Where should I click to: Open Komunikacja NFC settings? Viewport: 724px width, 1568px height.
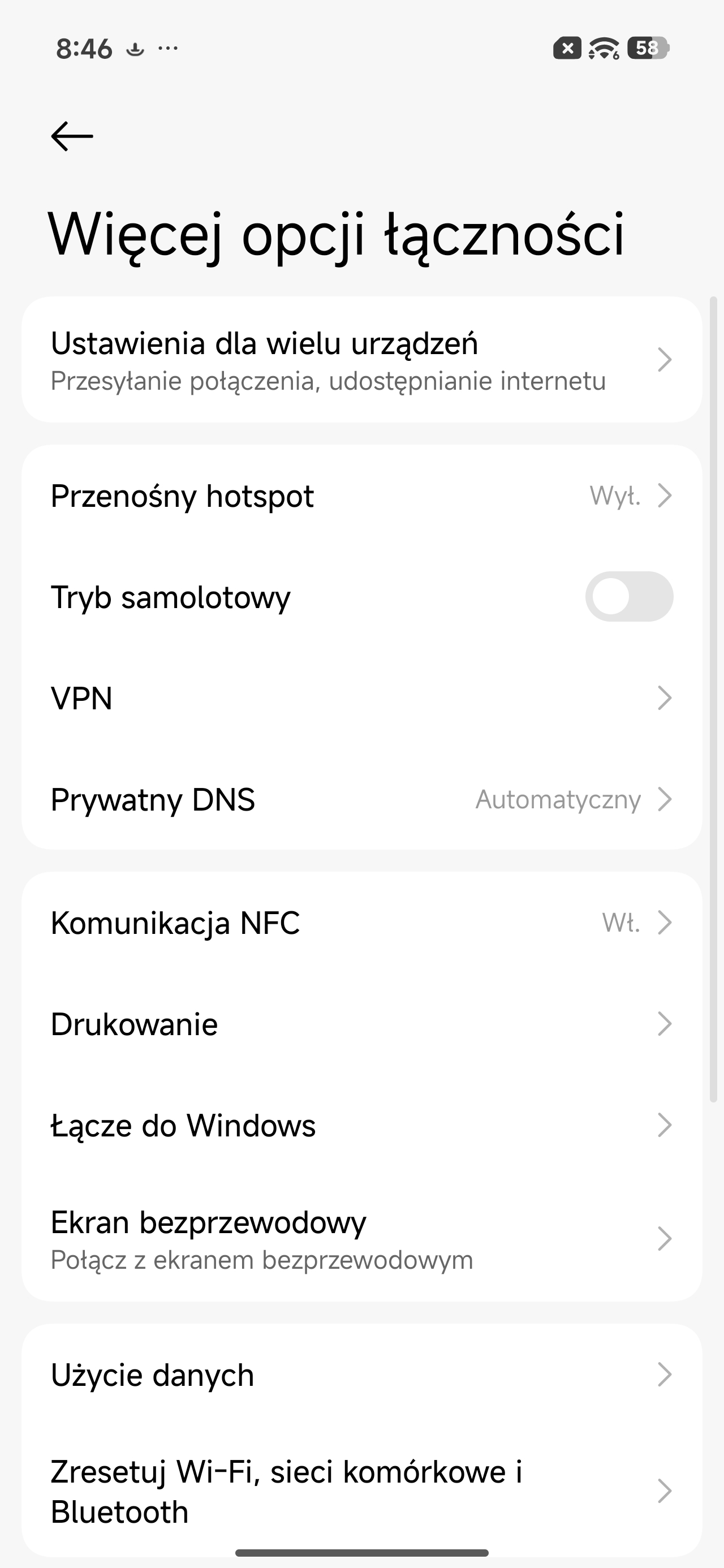(361, 923)
